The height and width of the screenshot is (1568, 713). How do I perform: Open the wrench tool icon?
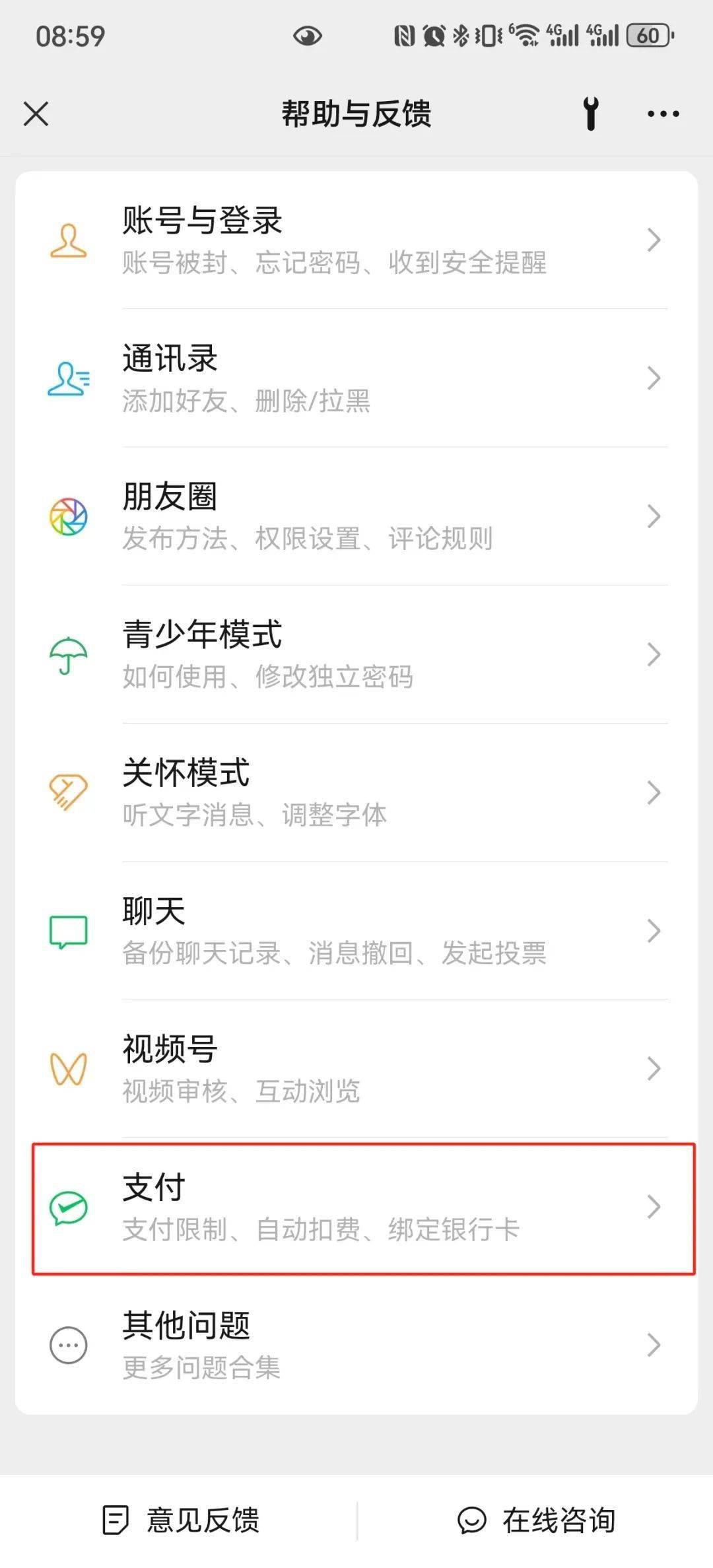[x=591, y=114]
